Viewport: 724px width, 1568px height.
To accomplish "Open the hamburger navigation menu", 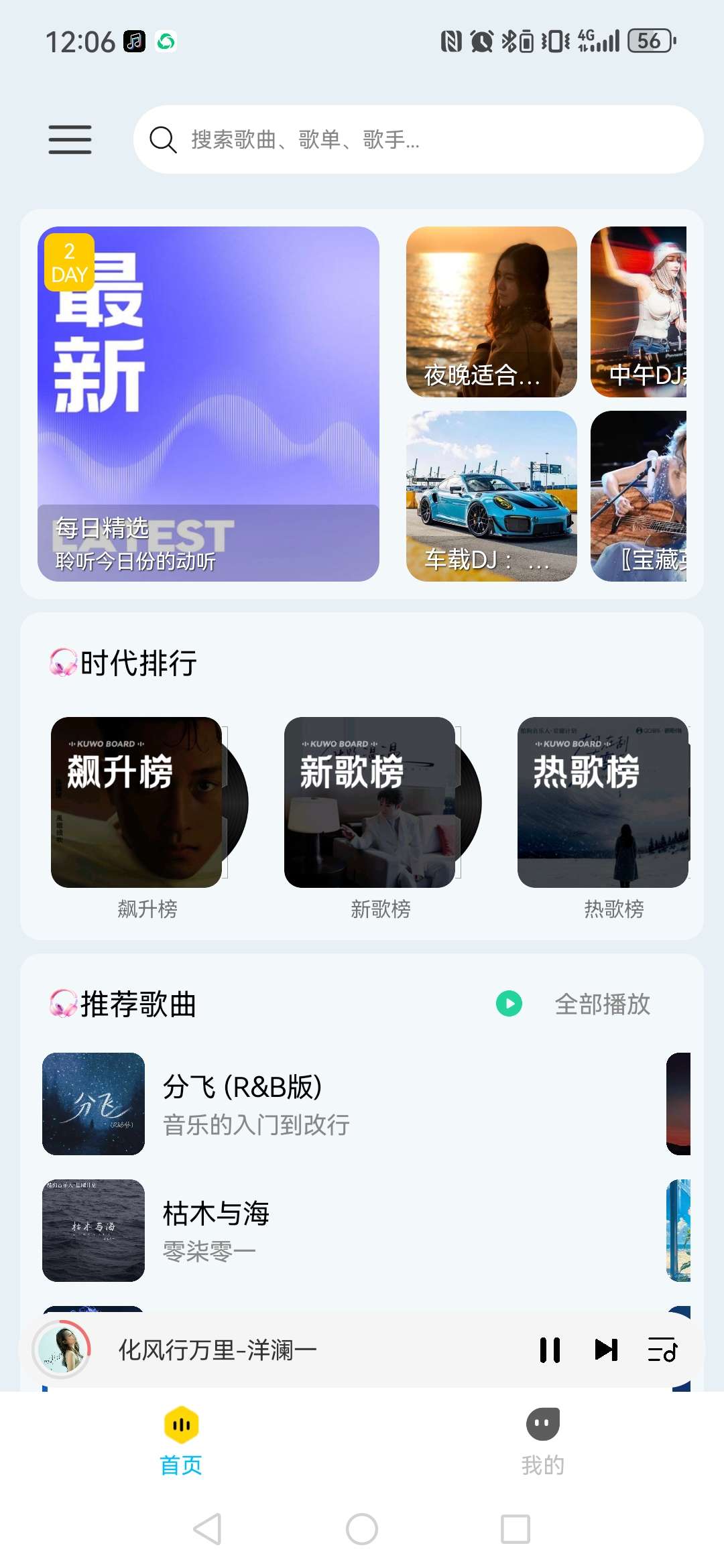I will [69, 139].
